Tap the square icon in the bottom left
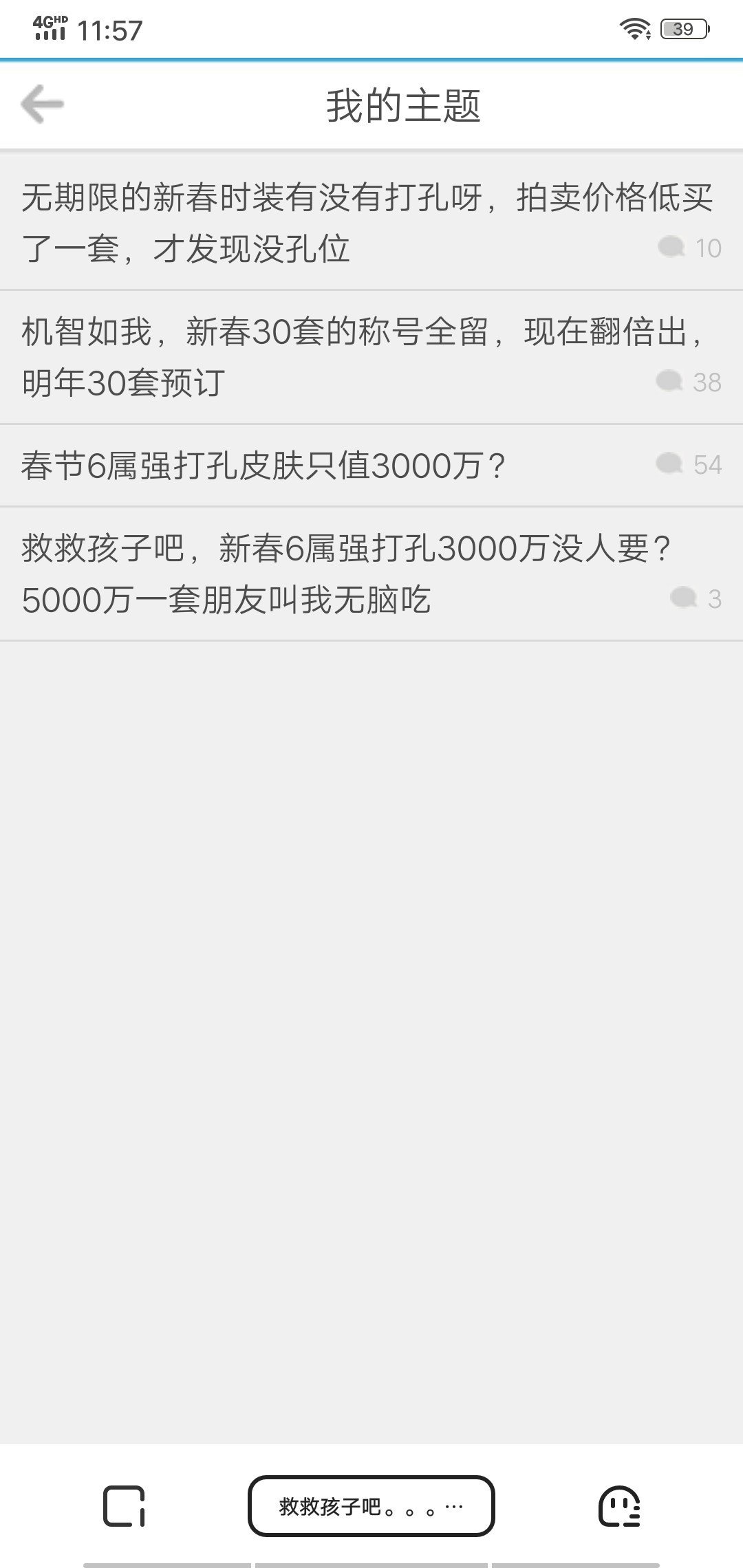This screenshot has width=743, height=1568. click(124, 1506)
